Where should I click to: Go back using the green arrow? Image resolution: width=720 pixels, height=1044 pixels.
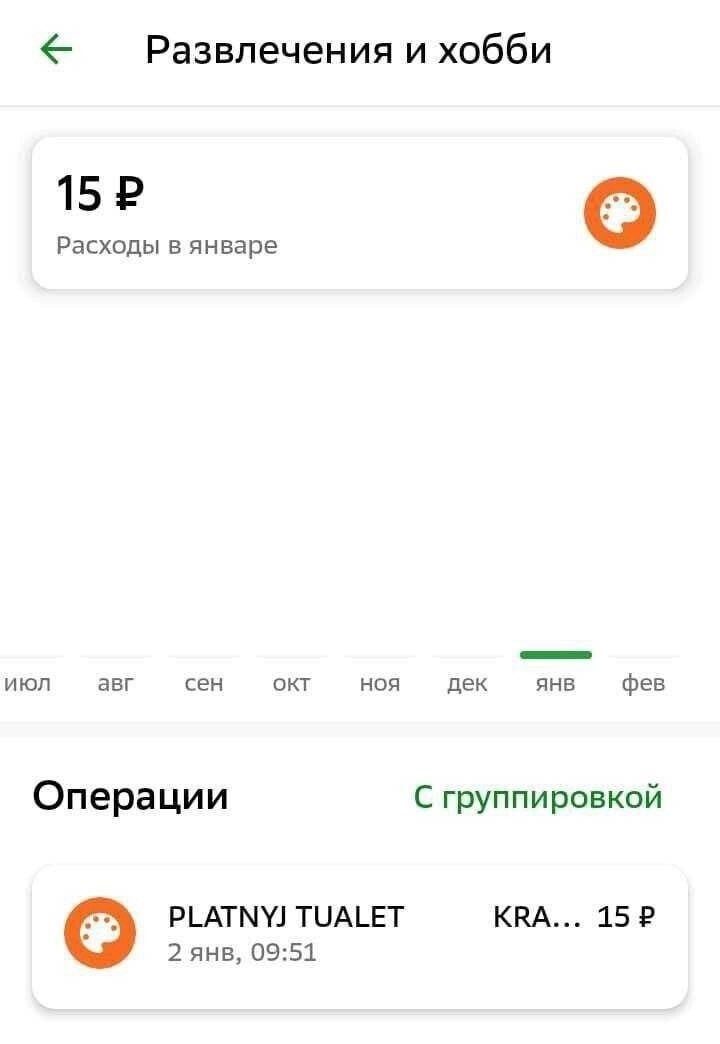[x=56, y=49]
